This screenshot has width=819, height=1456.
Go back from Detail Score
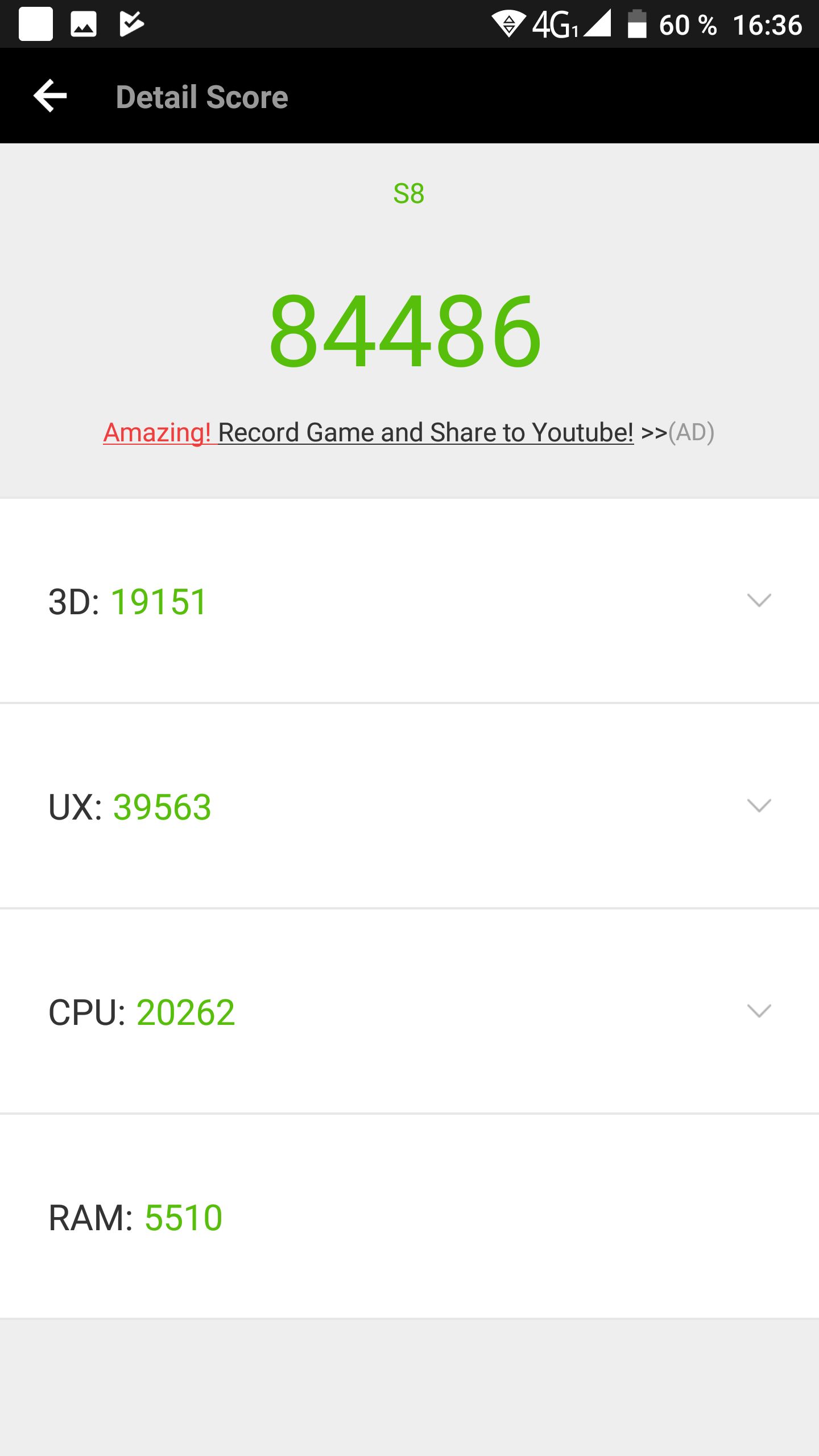tap(50, 96)
